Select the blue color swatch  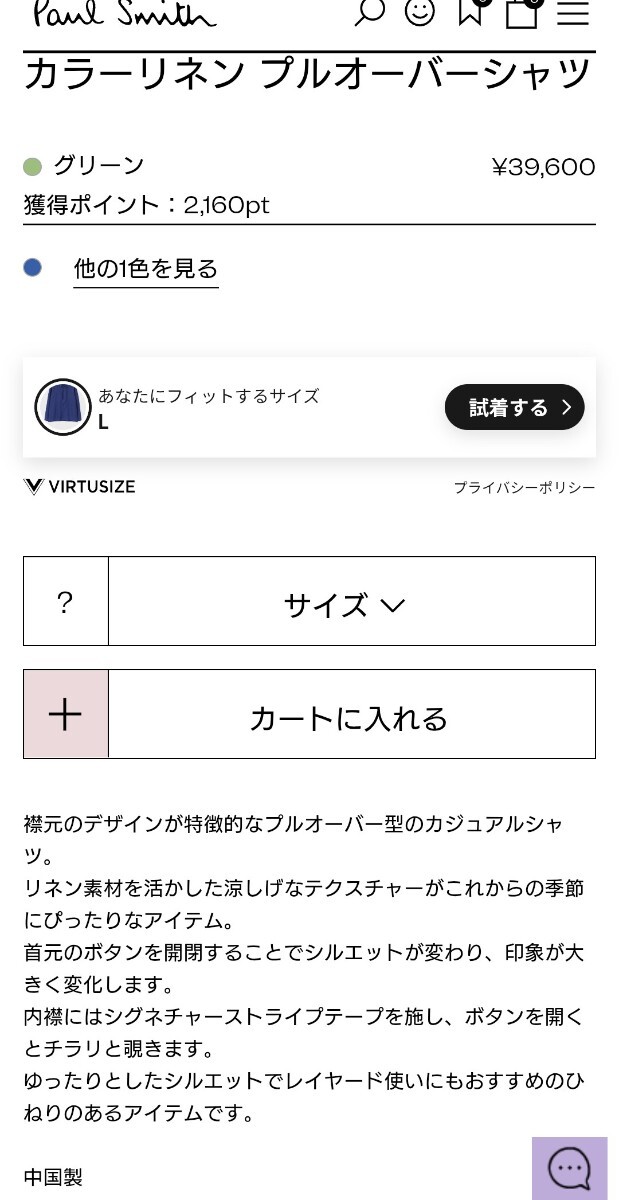[33, 268]
